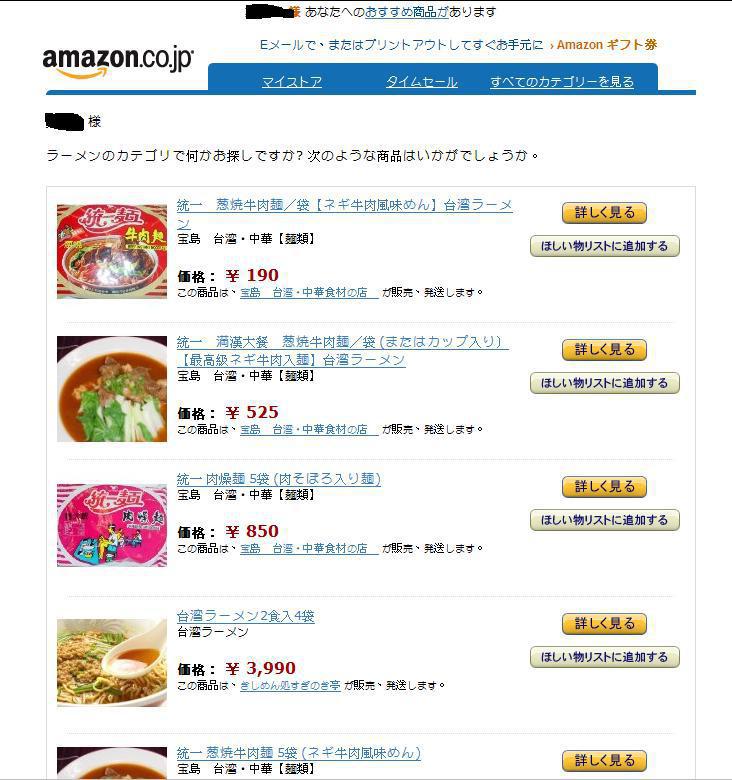The image size is (732, 780).
Task: Add the ¥850 肉燥麺 to ほしい物リスト
Action: click(604, 520)
